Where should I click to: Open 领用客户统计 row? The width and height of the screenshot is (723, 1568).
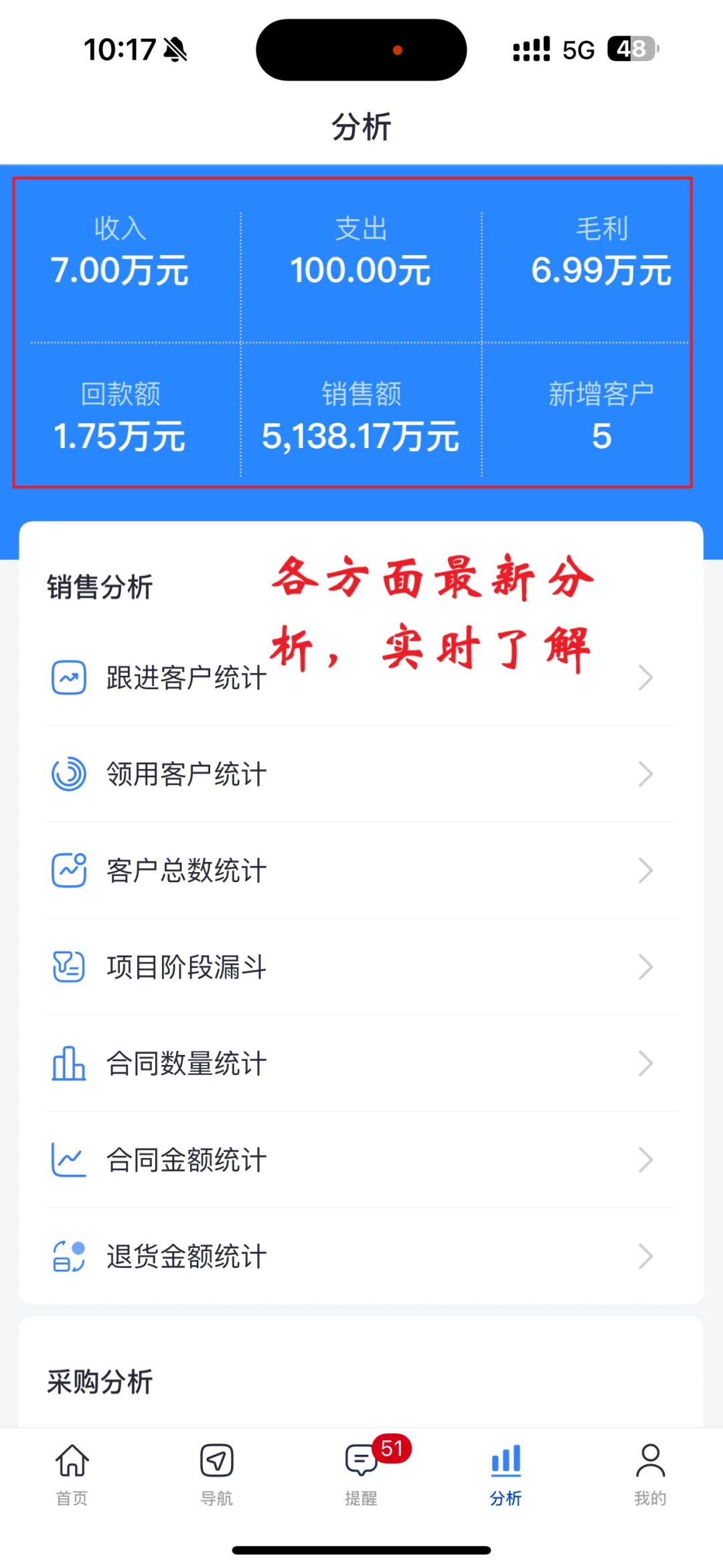(x=361, y=774)
